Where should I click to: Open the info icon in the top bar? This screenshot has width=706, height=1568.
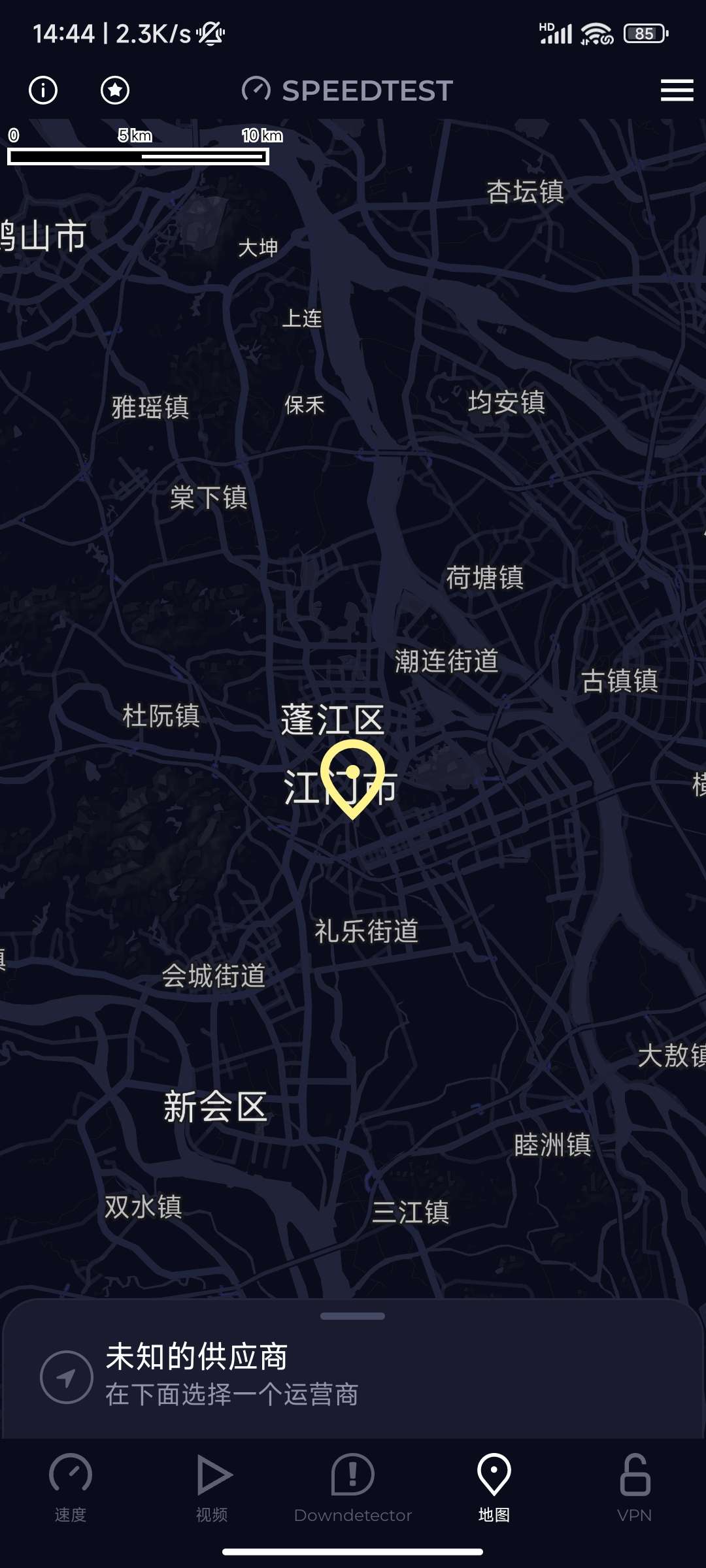(x=43, y=90)
